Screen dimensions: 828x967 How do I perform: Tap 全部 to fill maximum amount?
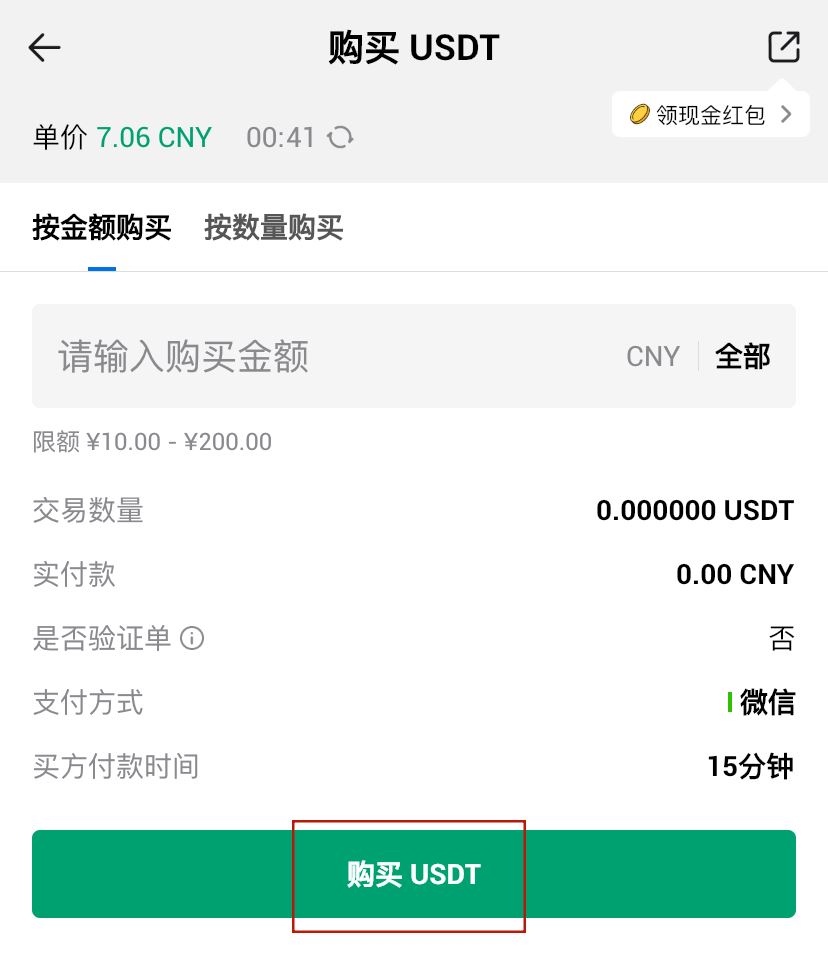tap(742, 356)
